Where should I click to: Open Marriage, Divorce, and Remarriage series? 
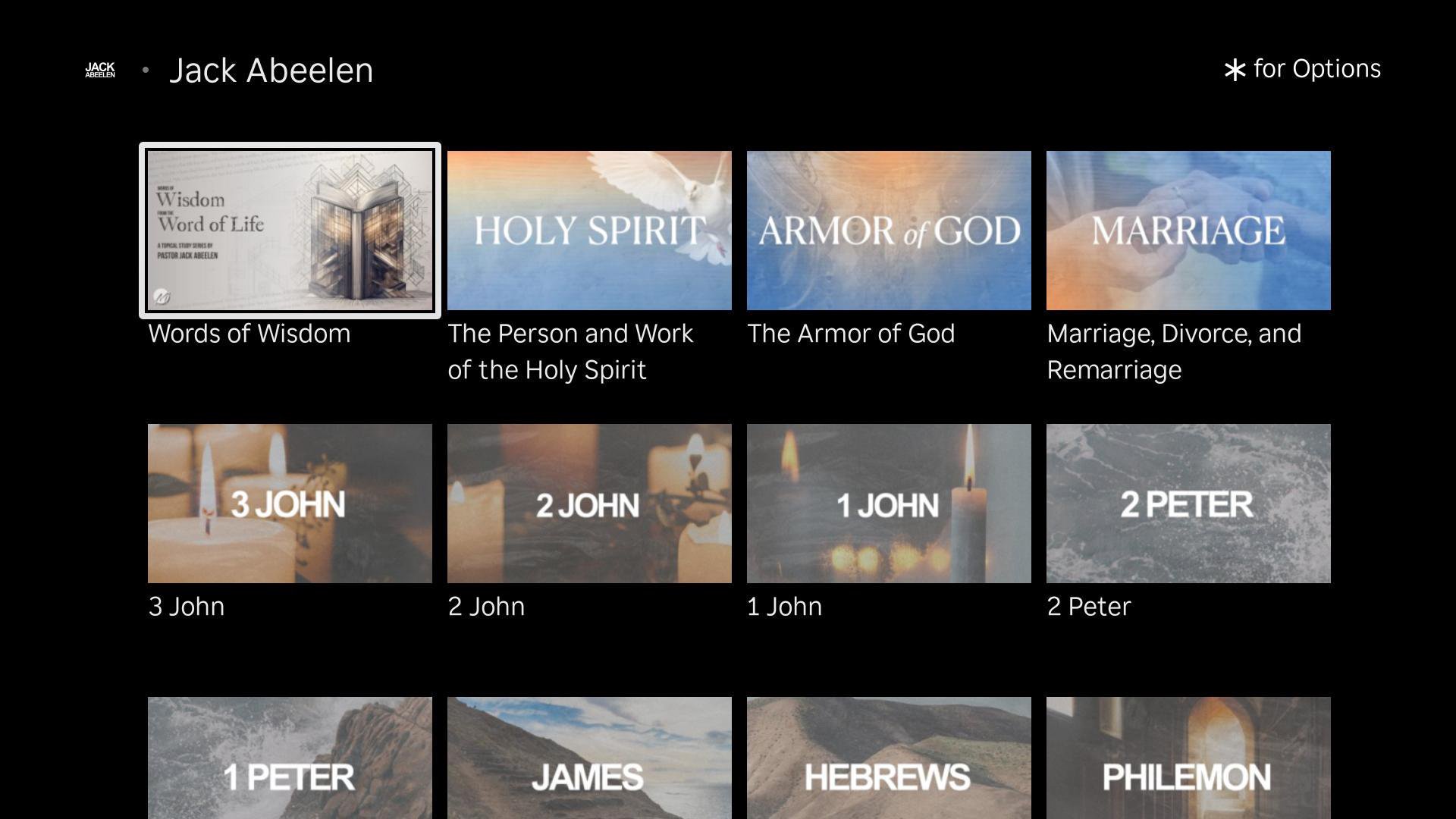tap(1188, 230)
